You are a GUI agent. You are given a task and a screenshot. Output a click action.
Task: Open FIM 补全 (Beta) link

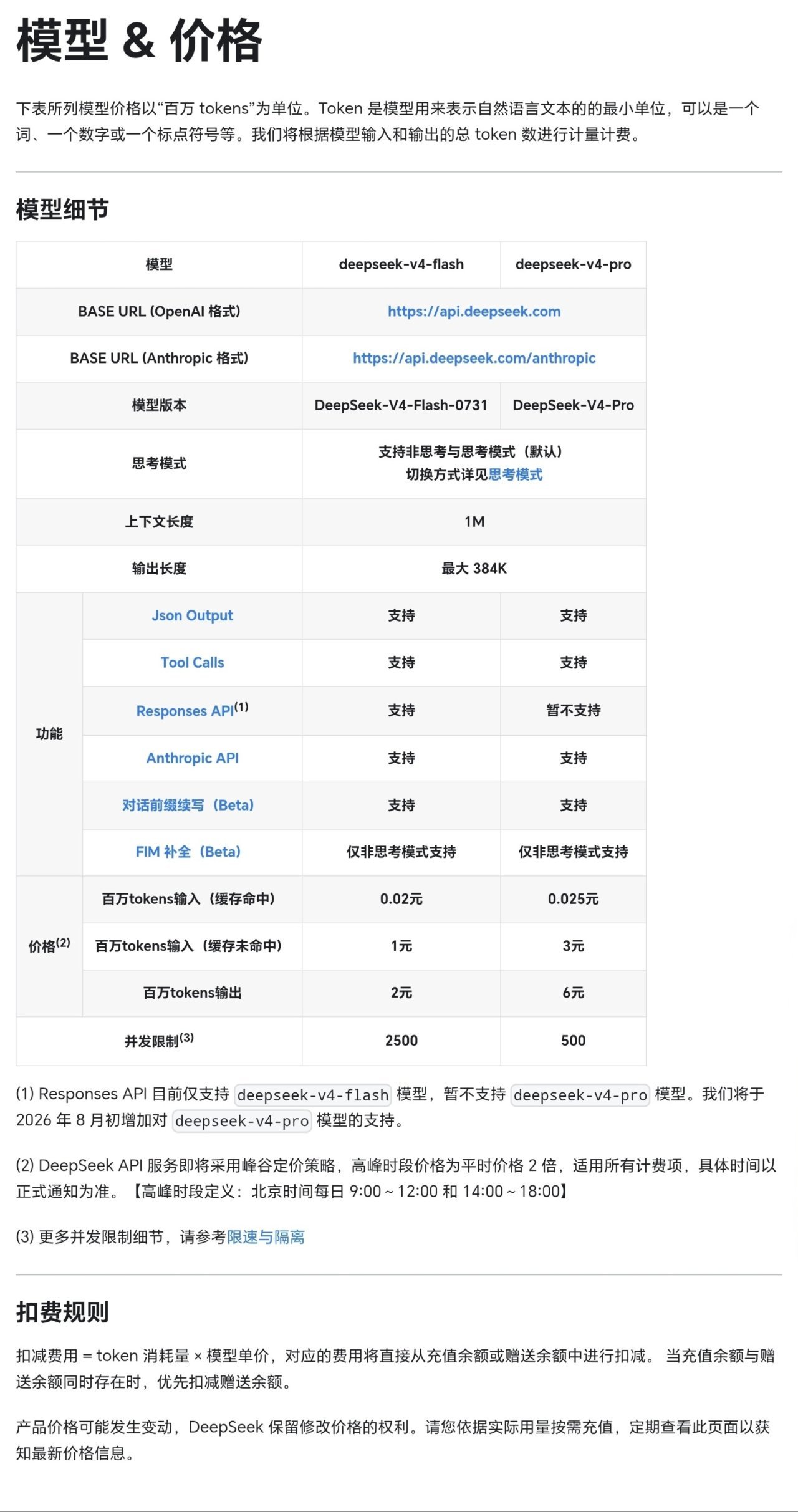click(188, 852)
